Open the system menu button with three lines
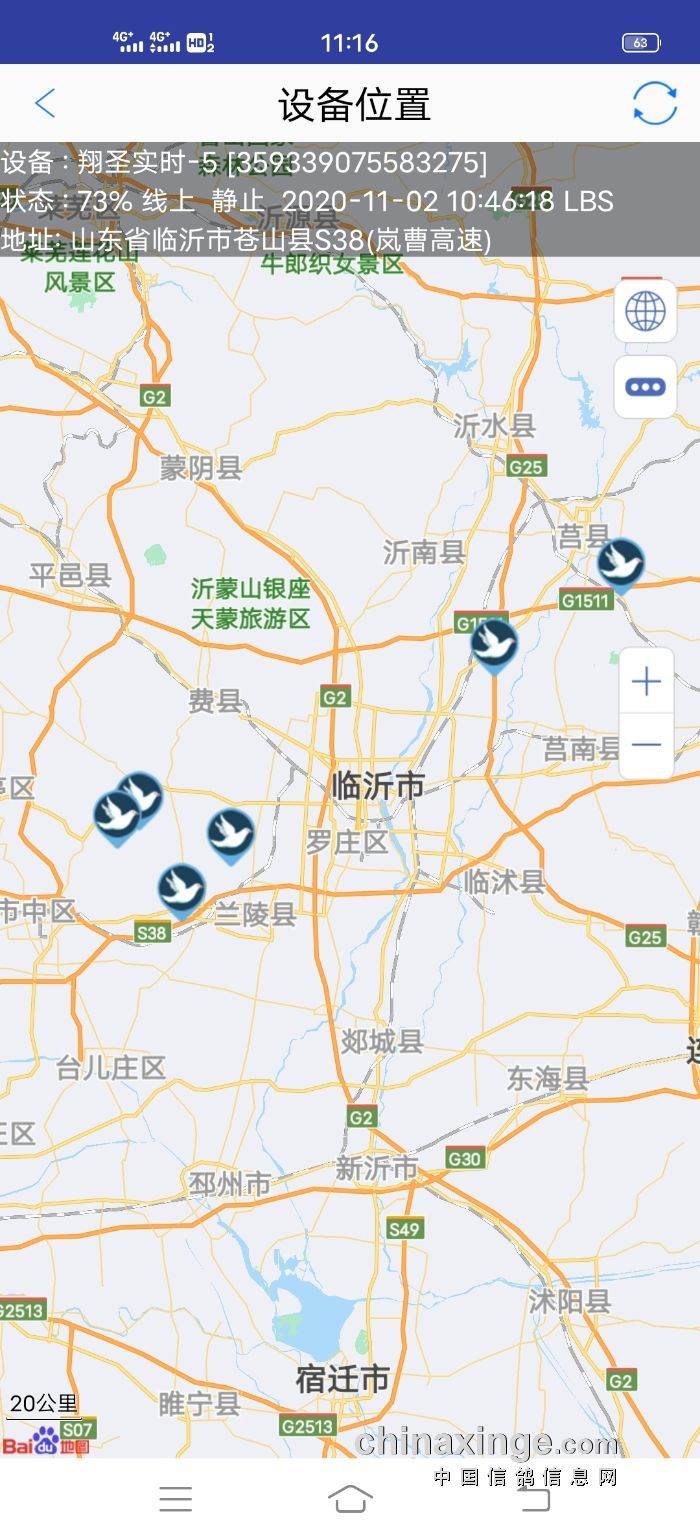 click(175, 1498)
